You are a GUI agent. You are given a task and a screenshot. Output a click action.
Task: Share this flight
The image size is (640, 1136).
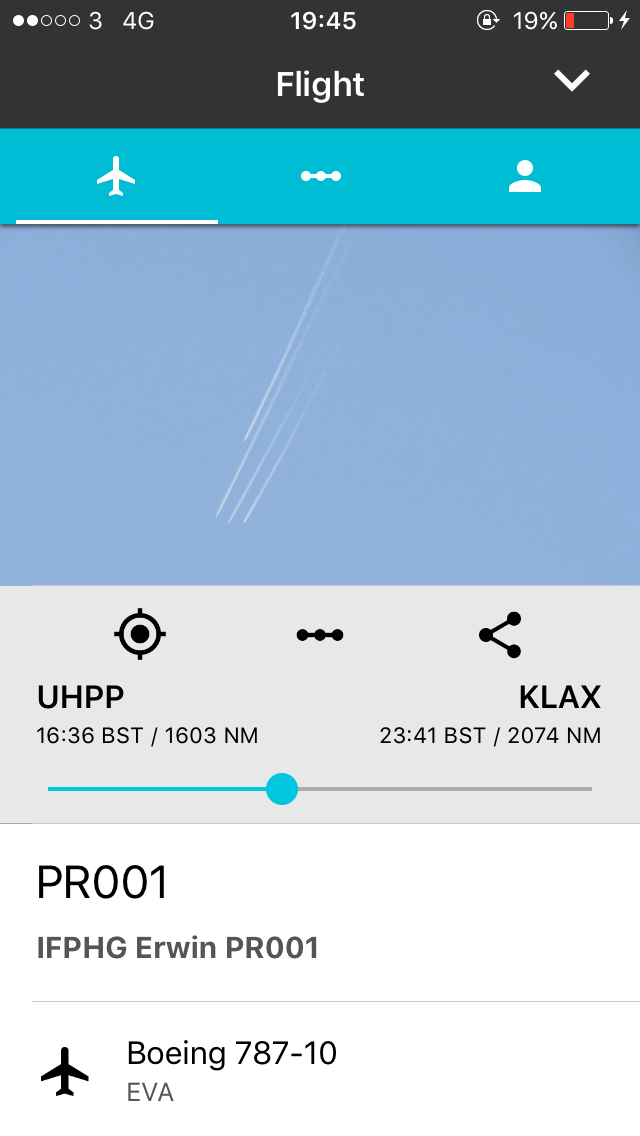coord(500,634)
